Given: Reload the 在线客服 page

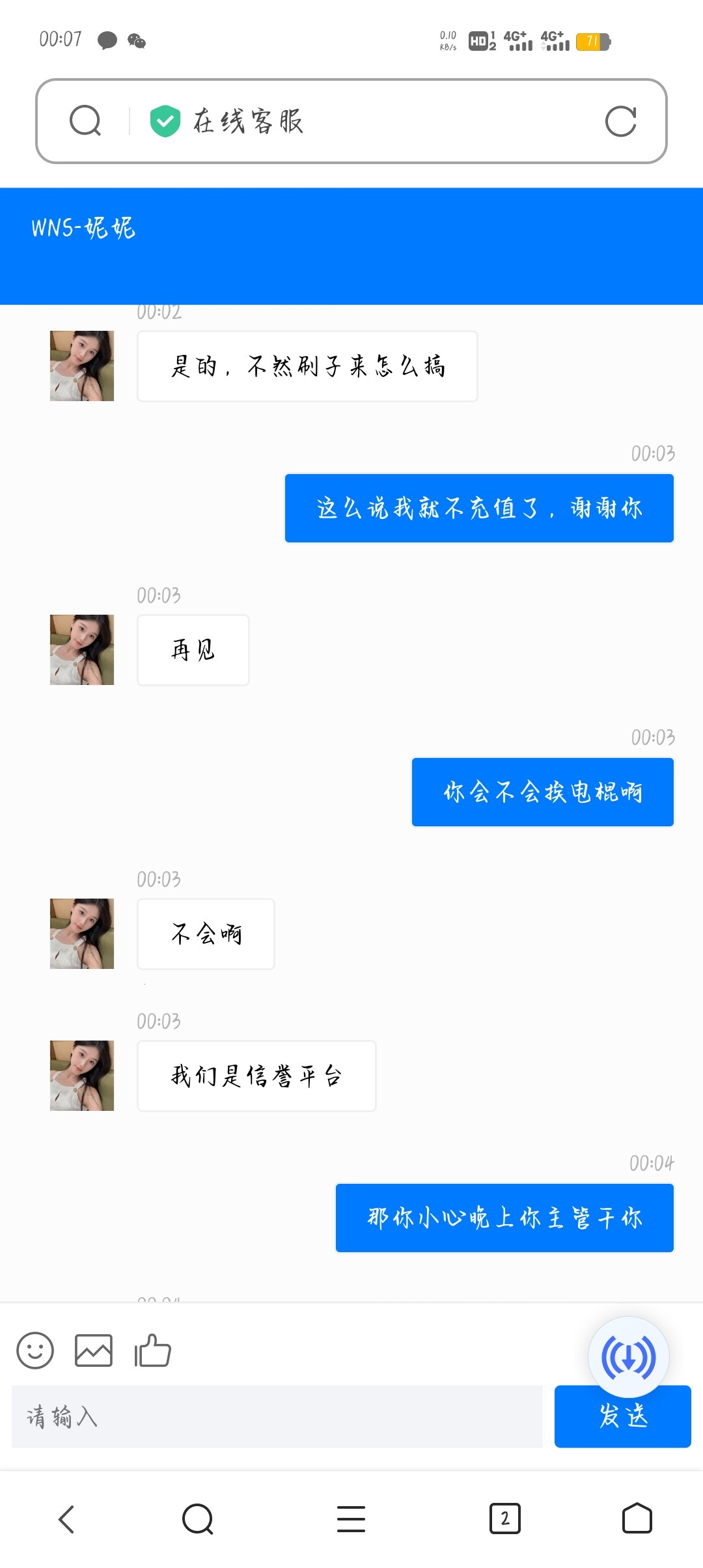Looking at the screenshot, I should pyautogui.click(x=620, y=122).
